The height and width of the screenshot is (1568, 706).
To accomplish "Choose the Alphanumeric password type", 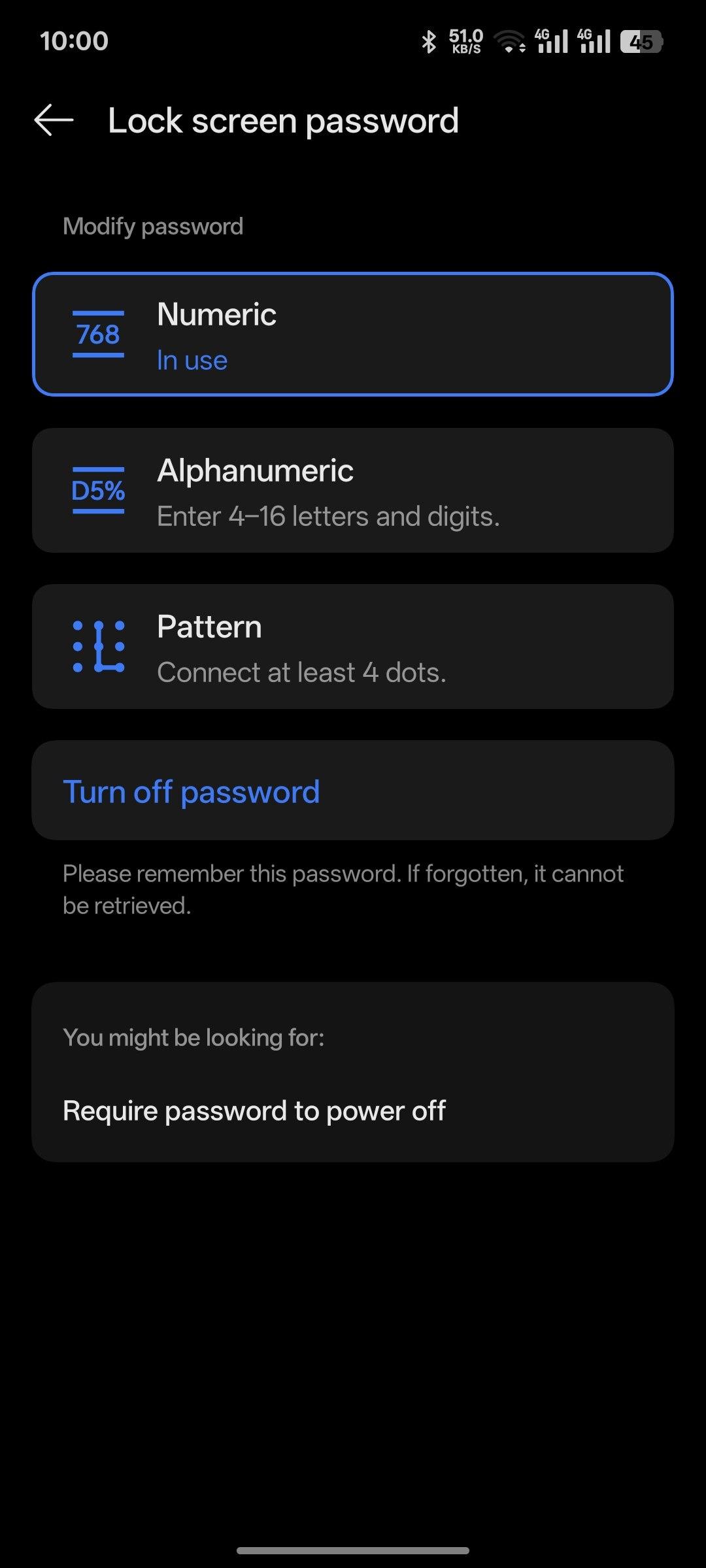I will [353, 490].
